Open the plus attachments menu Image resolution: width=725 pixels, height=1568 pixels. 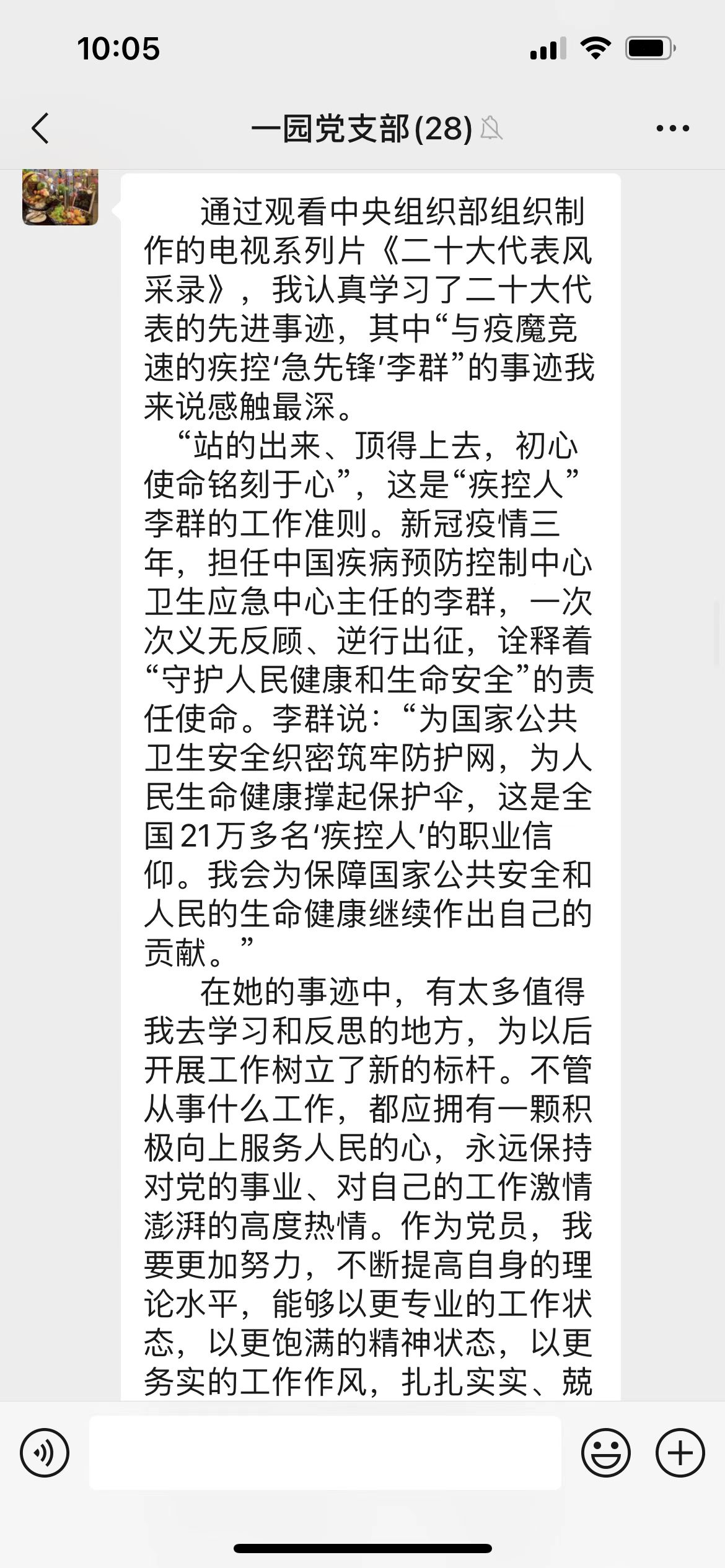680,1453
